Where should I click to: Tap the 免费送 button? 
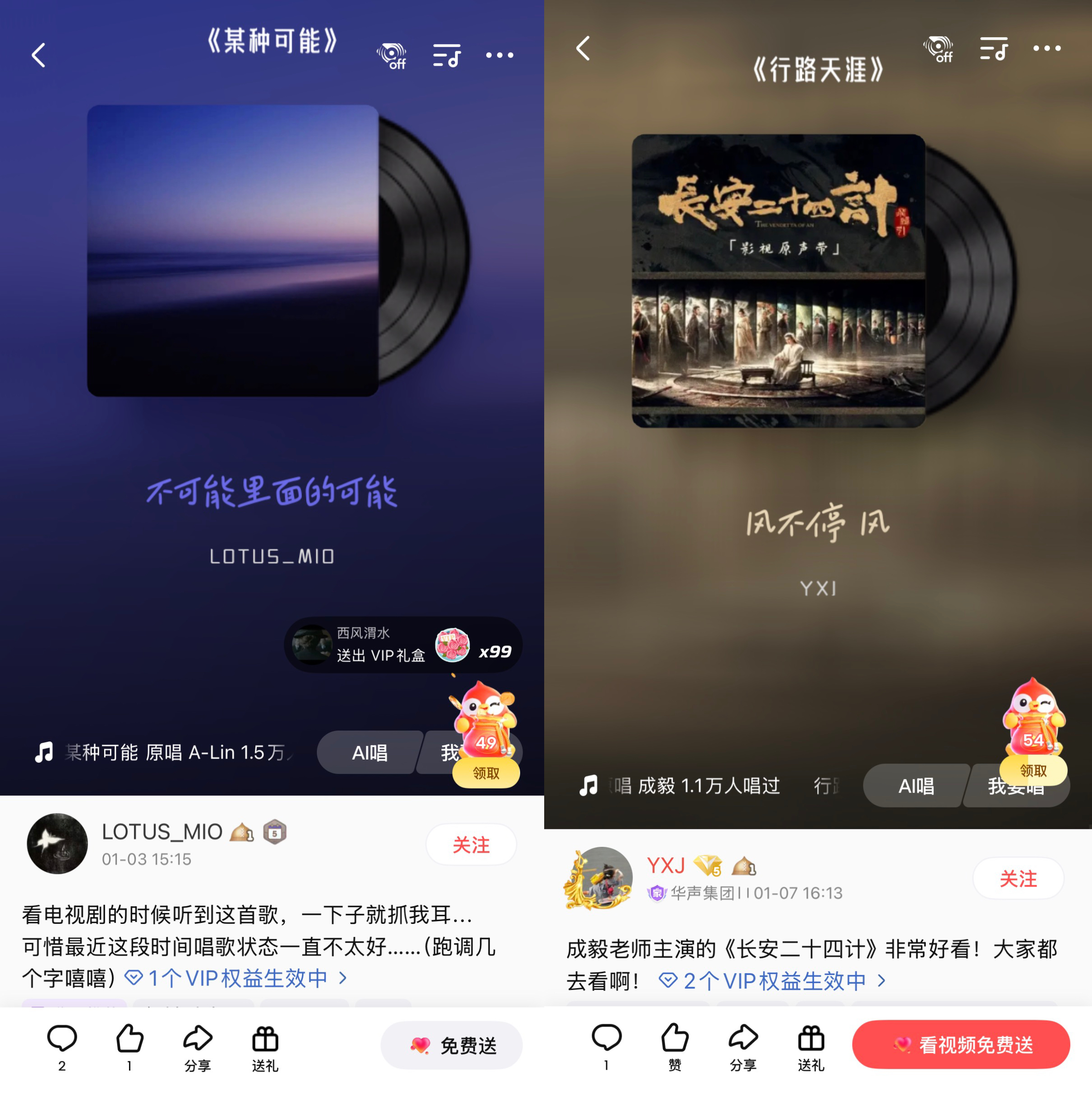pyautogui.click(x=451, y=1045)
